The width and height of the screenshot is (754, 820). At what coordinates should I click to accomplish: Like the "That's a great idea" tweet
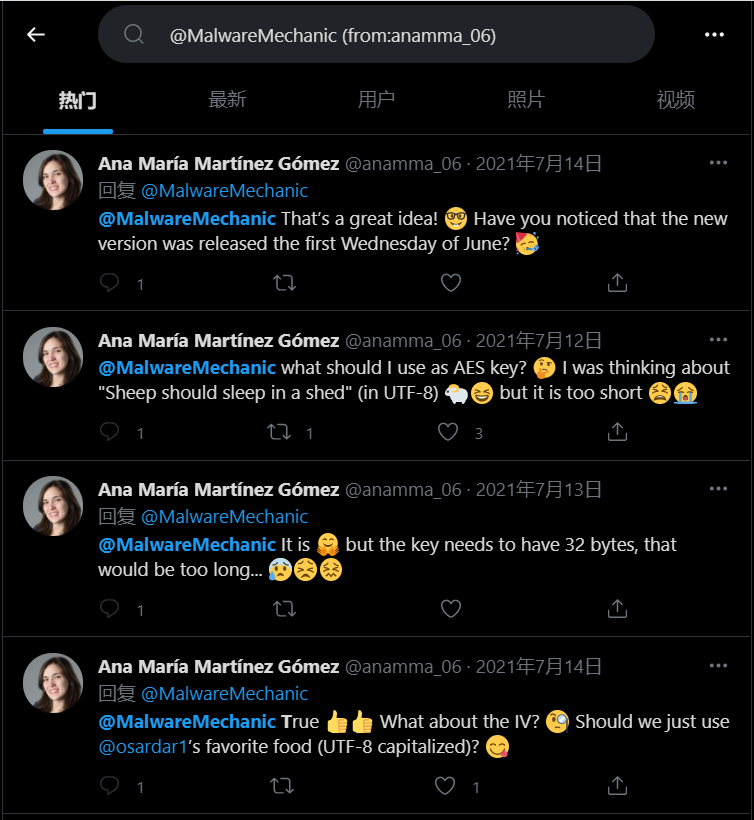[451, 283]
